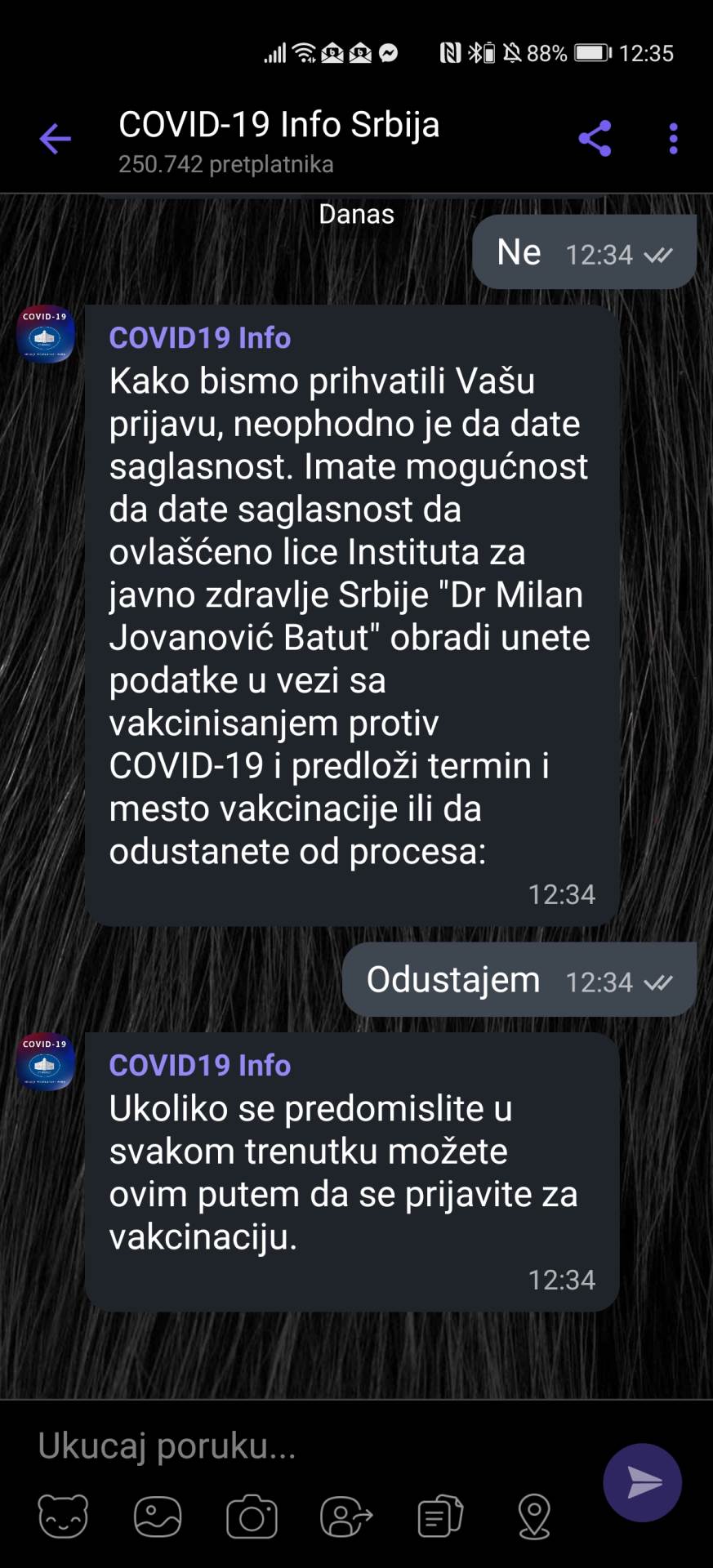
Task: Share the COVID-19 Info Srbija channel
Action: click(x=594, y=137)
